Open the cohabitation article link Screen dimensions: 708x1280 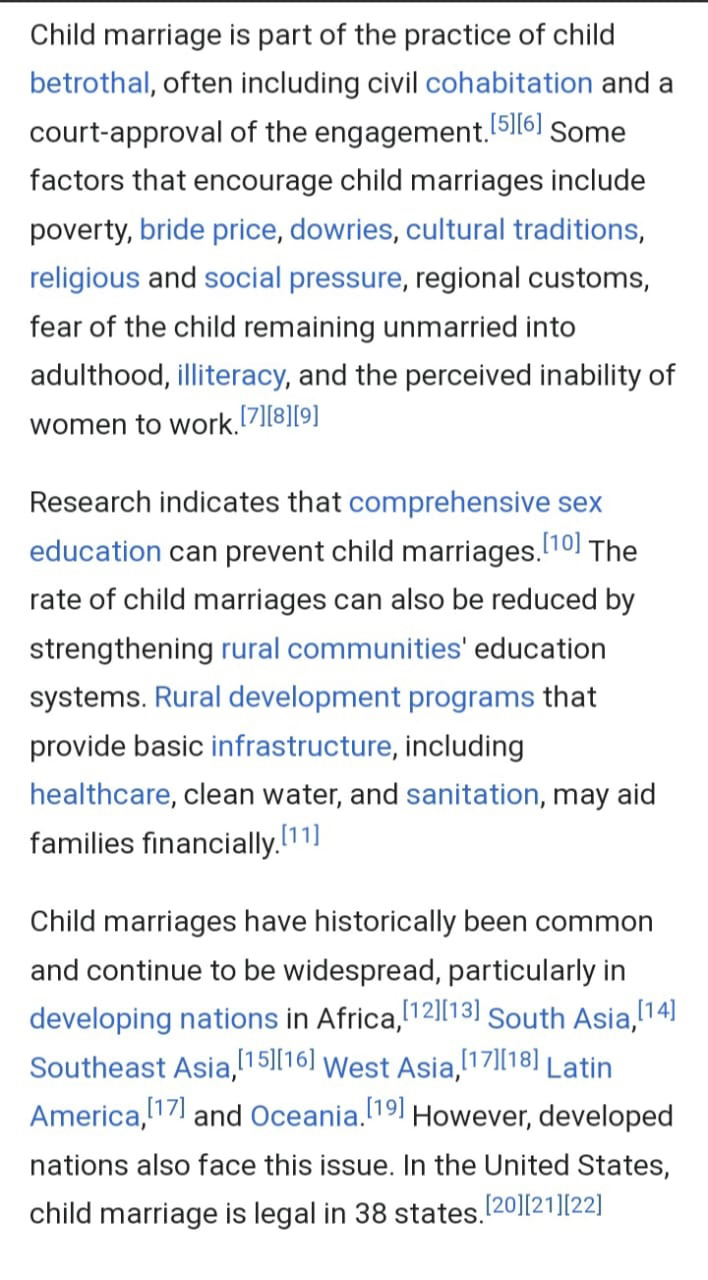(509, 83)
